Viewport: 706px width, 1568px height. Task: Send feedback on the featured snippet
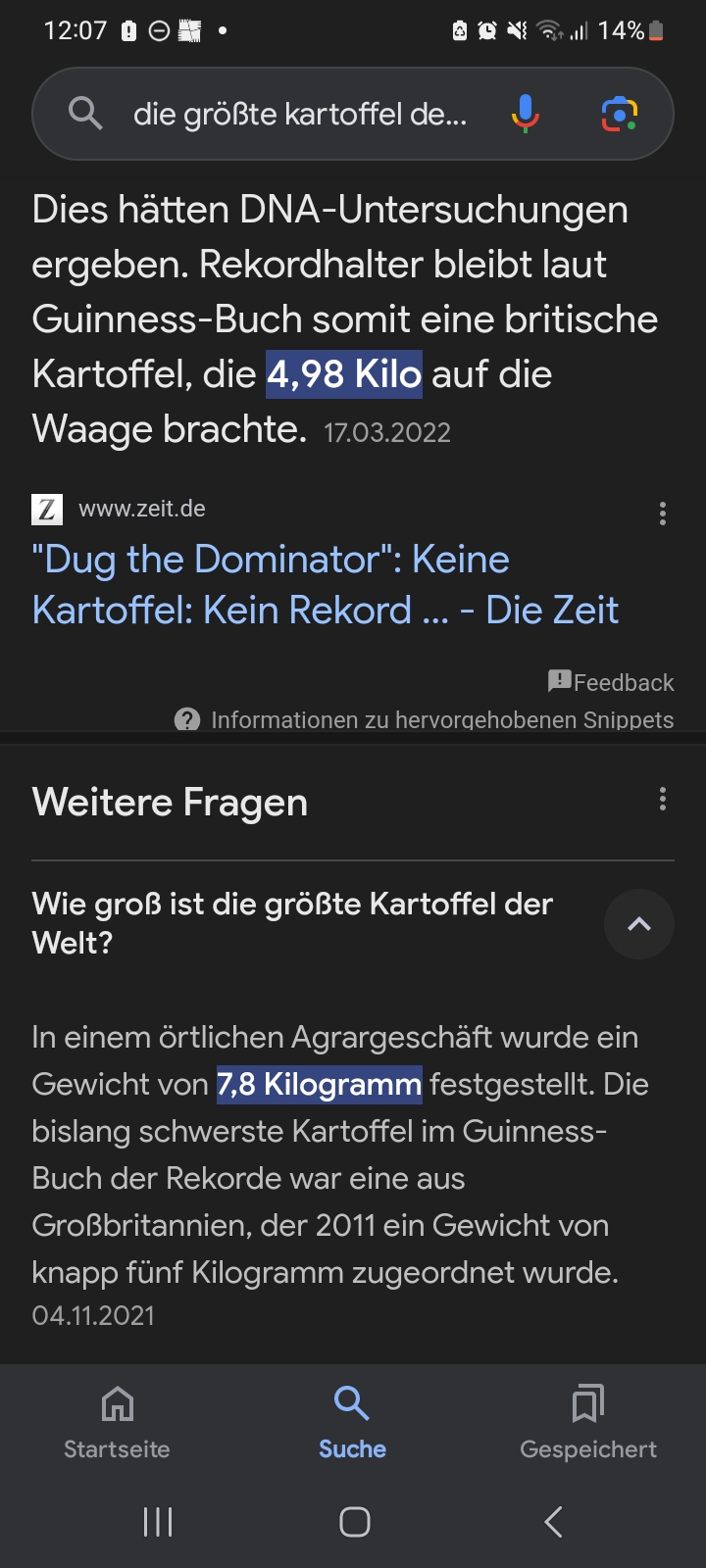click(x=611, y=682)
